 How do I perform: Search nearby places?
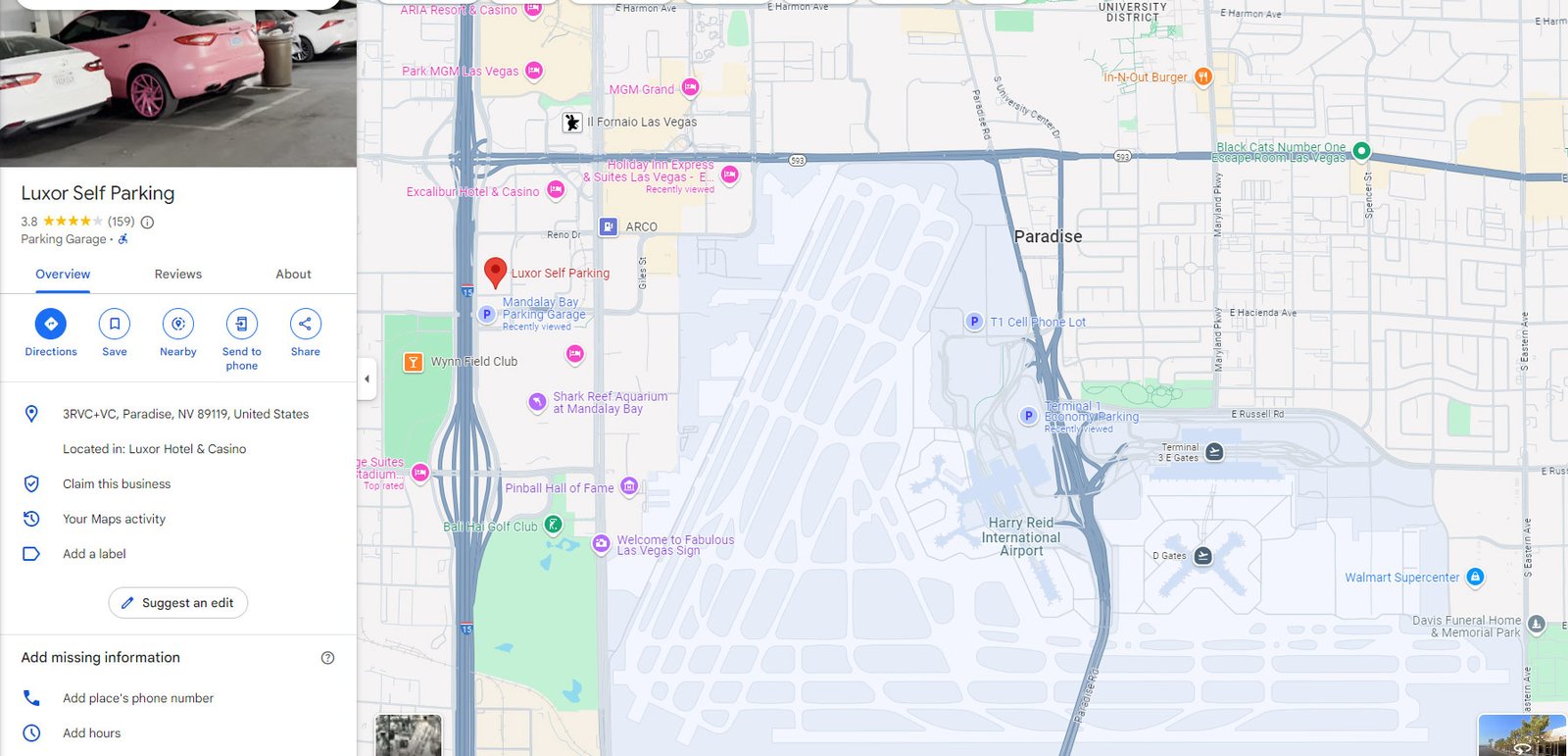[x=178, y=325]
